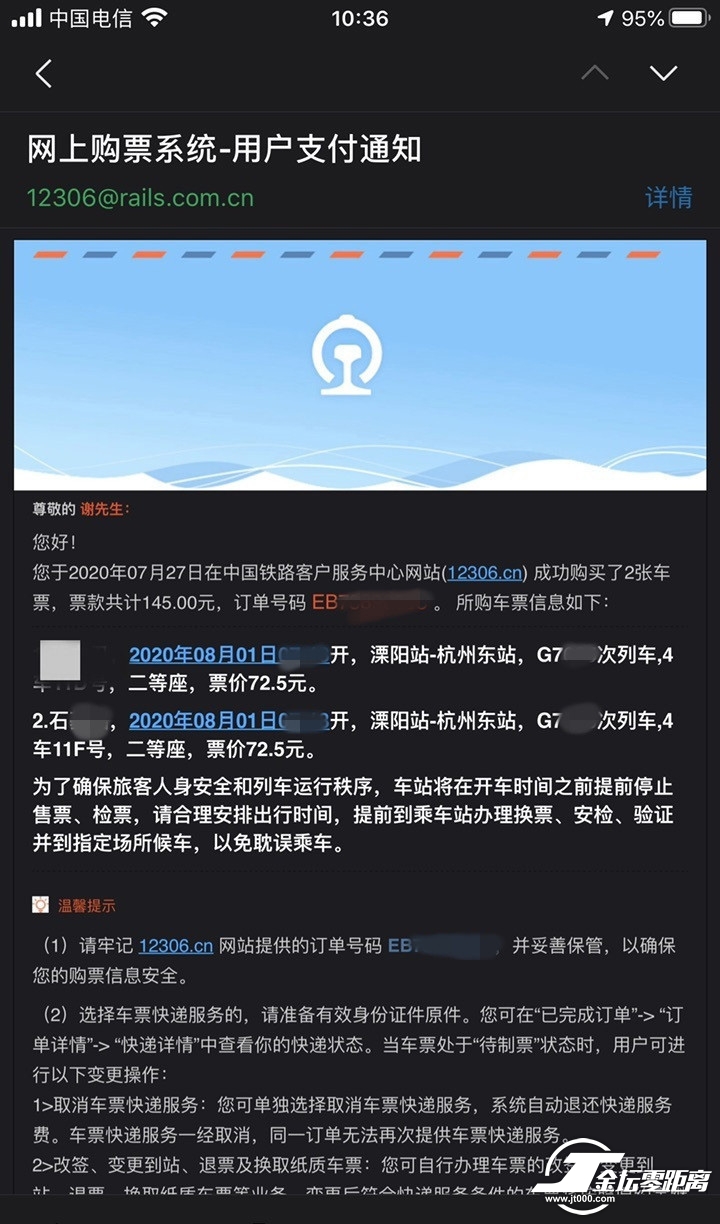Tap first ticket's 2020年08月01日 date link
The image size is (720, 1224).
click(x=215, y=656)
